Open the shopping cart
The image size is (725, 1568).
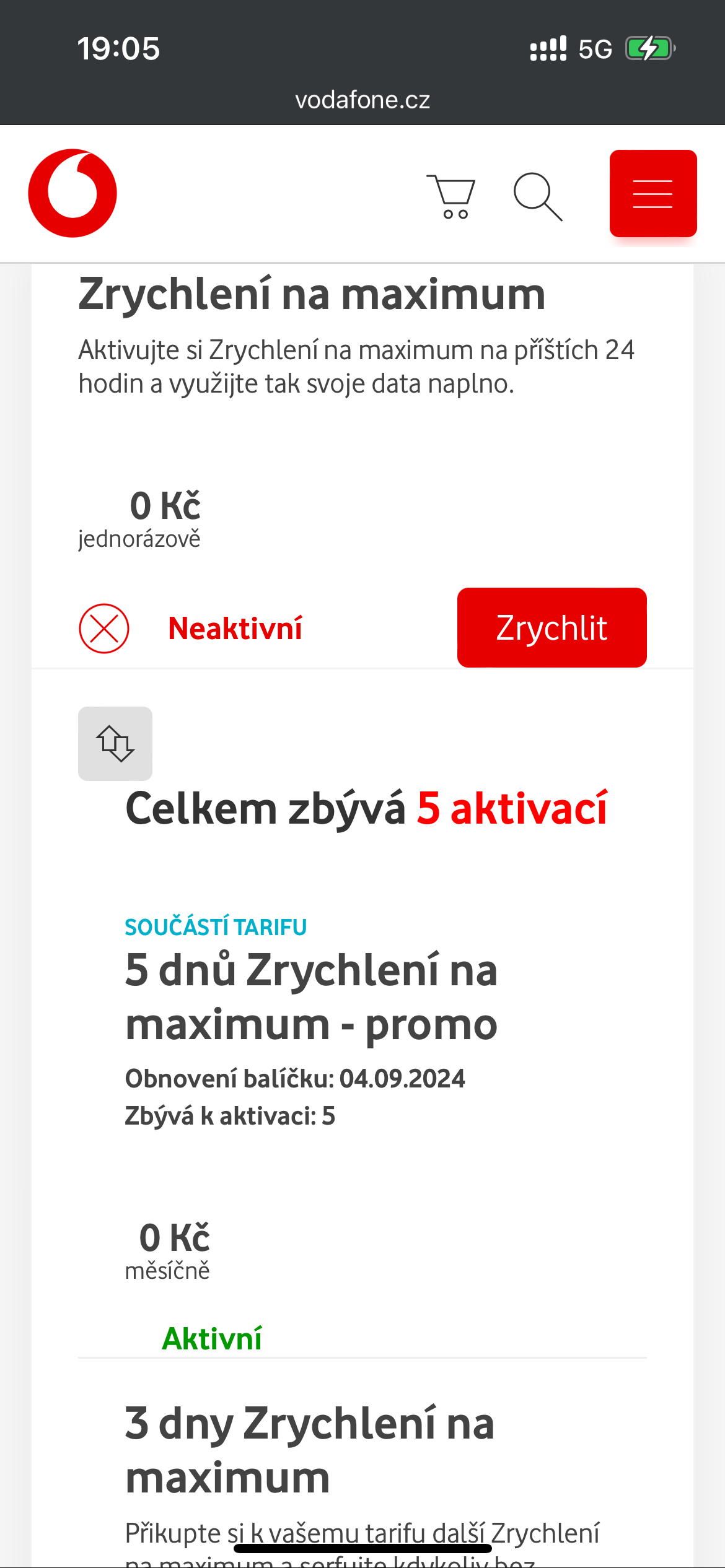451,196
